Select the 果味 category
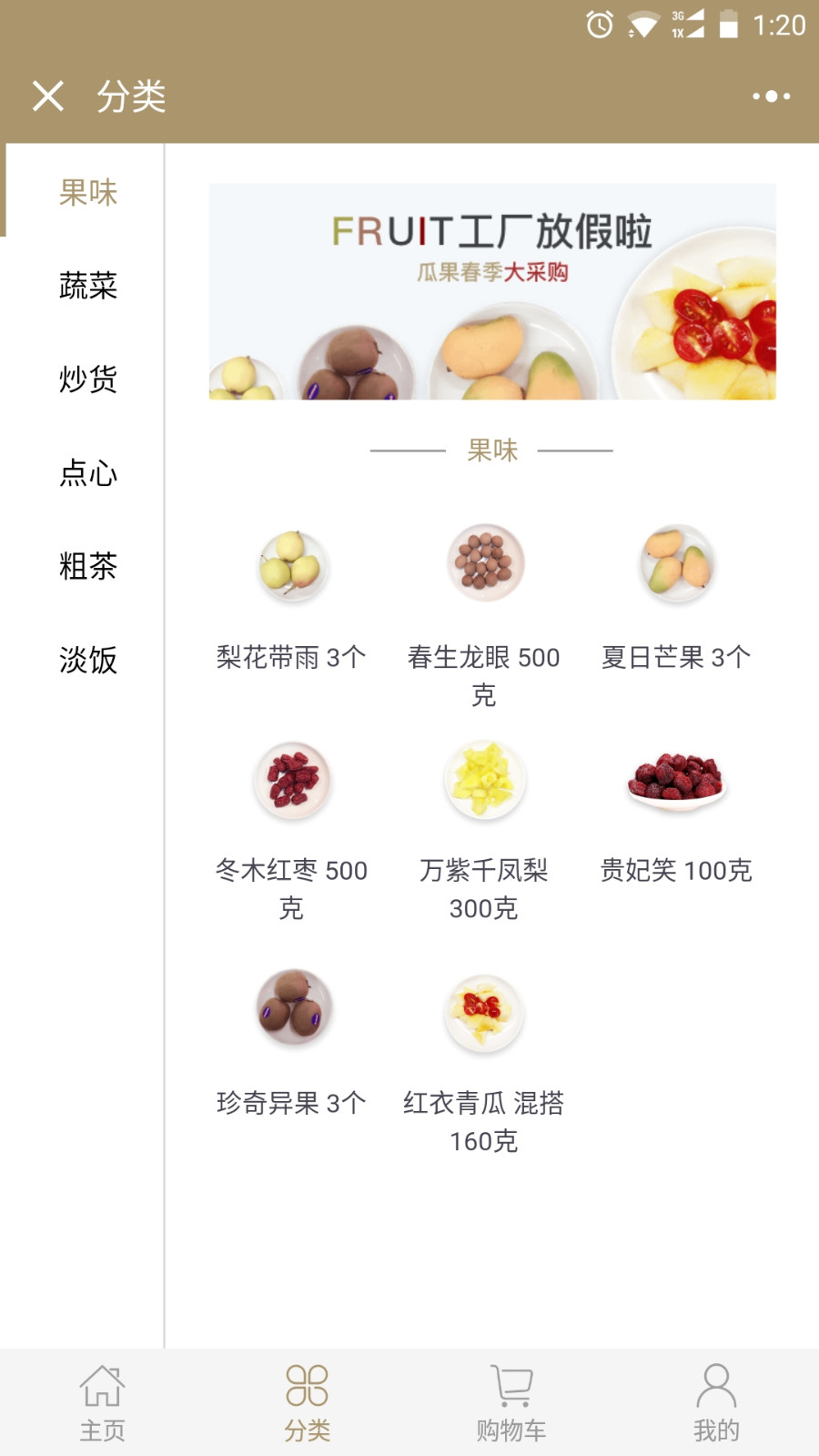This screenshot has height=1456, width=819. coord(87,193)
